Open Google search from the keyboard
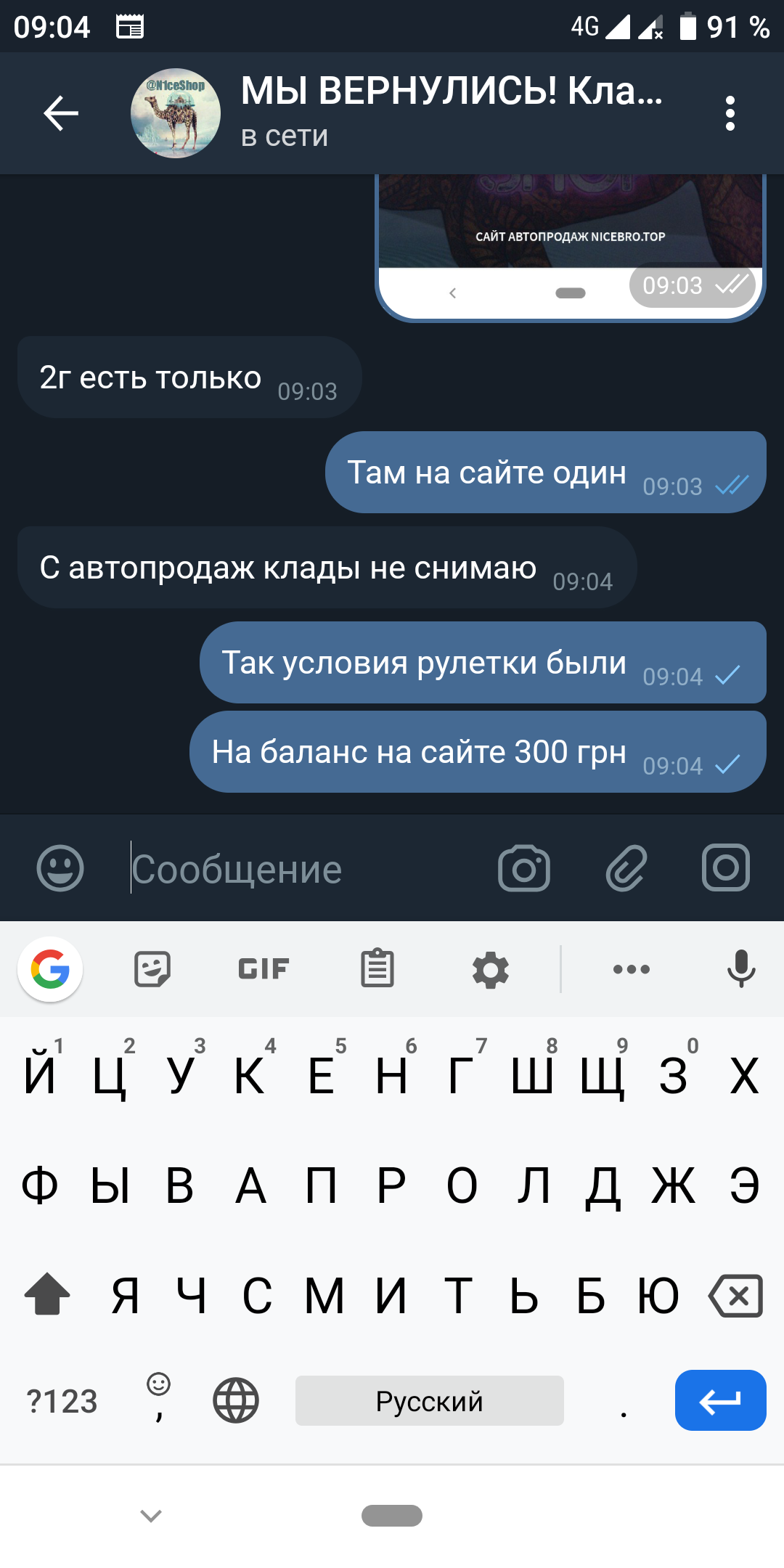The image size is (784, 1568). coord(50,969)
